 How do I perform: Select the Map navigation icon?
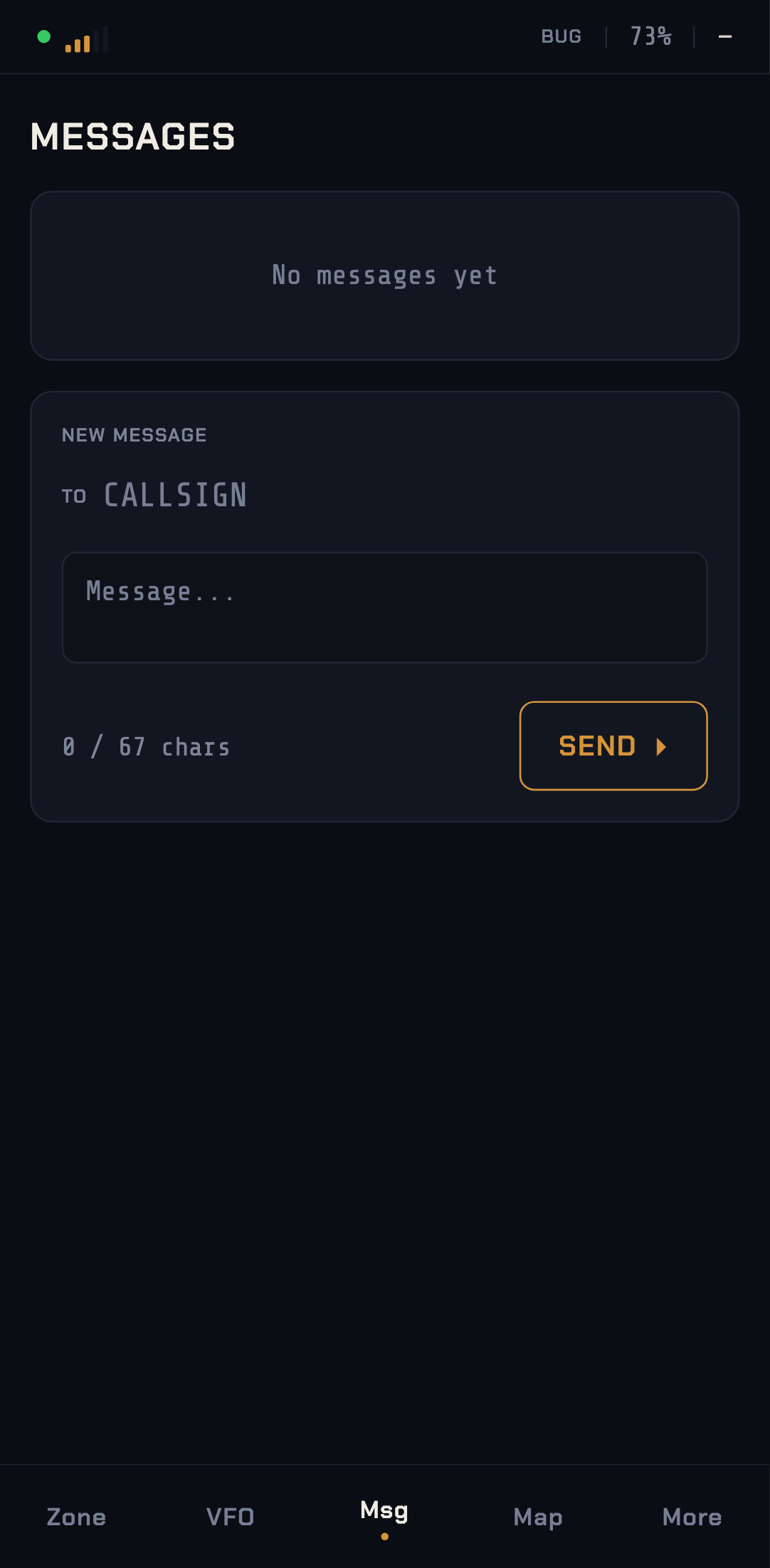click(538, 1517)
